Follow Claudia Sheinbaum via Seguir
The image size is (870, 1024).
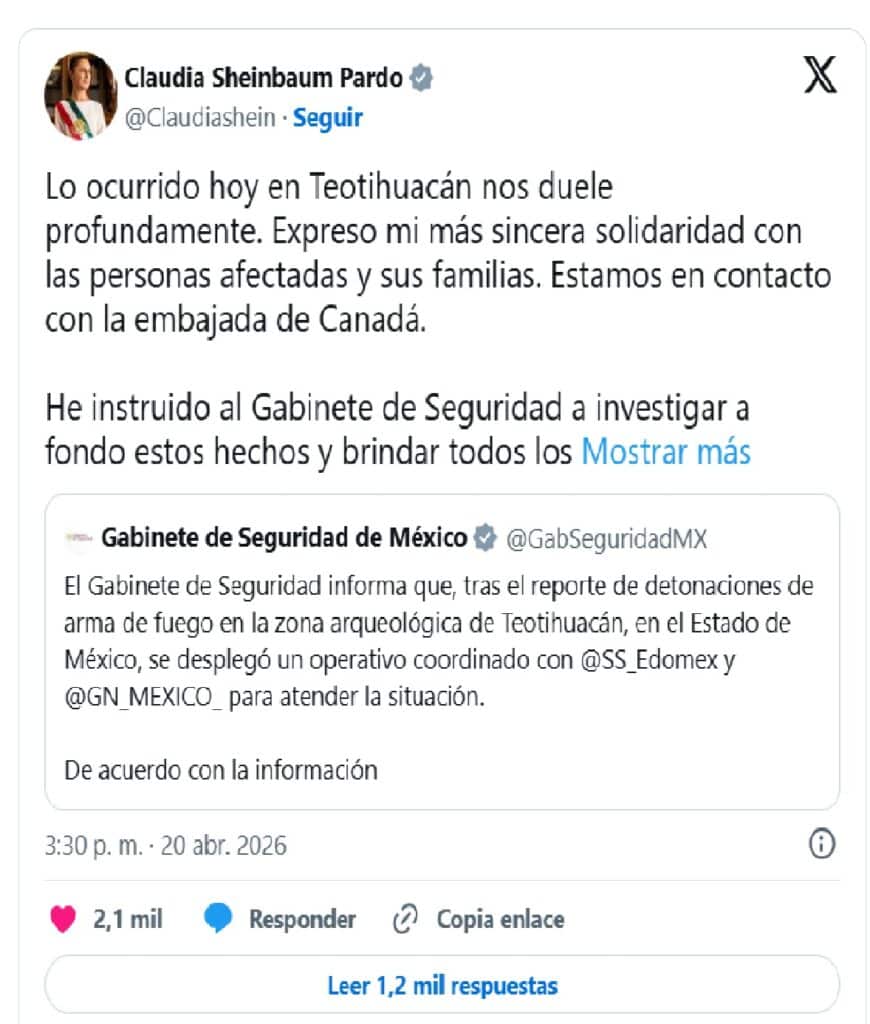tap(328, 118)
